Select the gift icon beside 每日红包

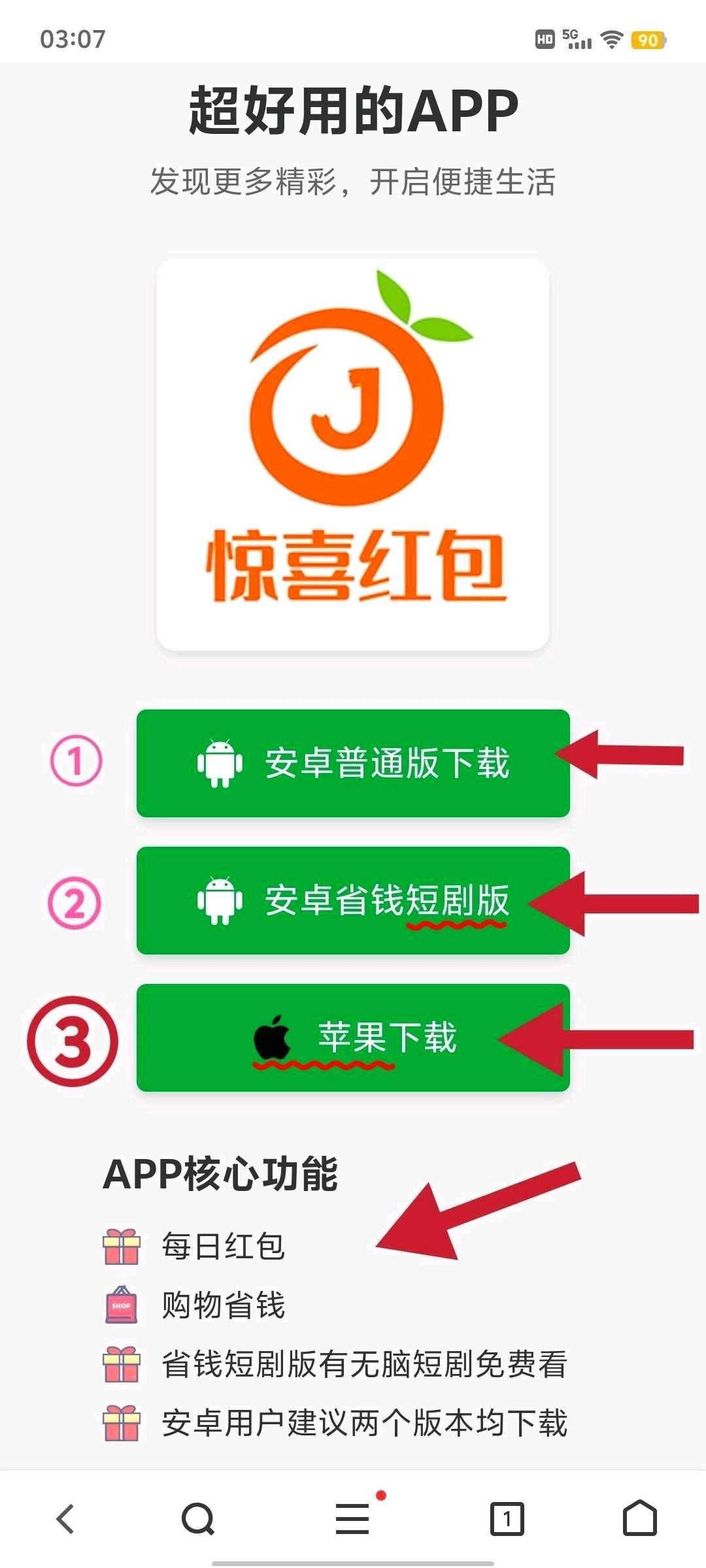click(122, 1247)
